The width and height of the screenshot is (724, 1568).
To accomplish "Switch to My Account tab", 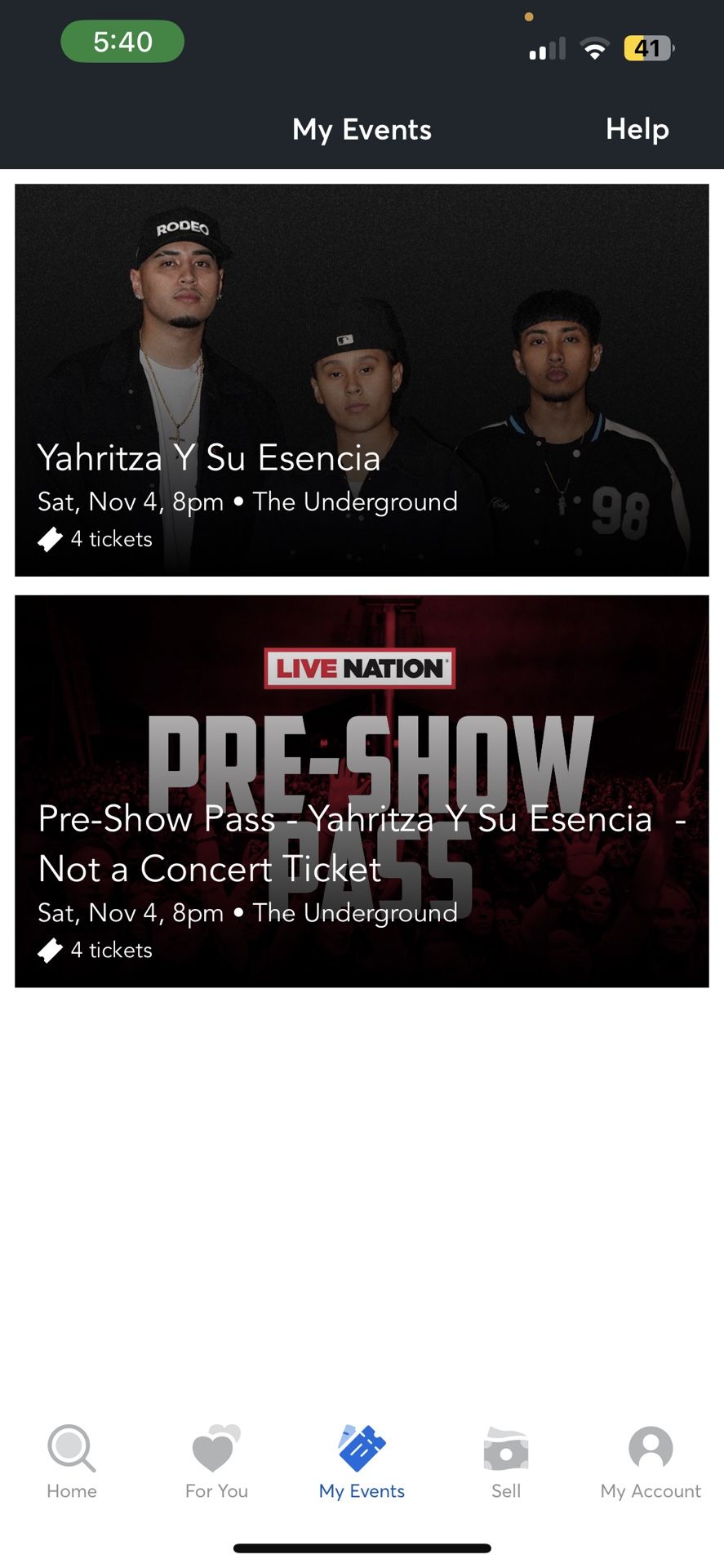I will (x=651, y=1463).
